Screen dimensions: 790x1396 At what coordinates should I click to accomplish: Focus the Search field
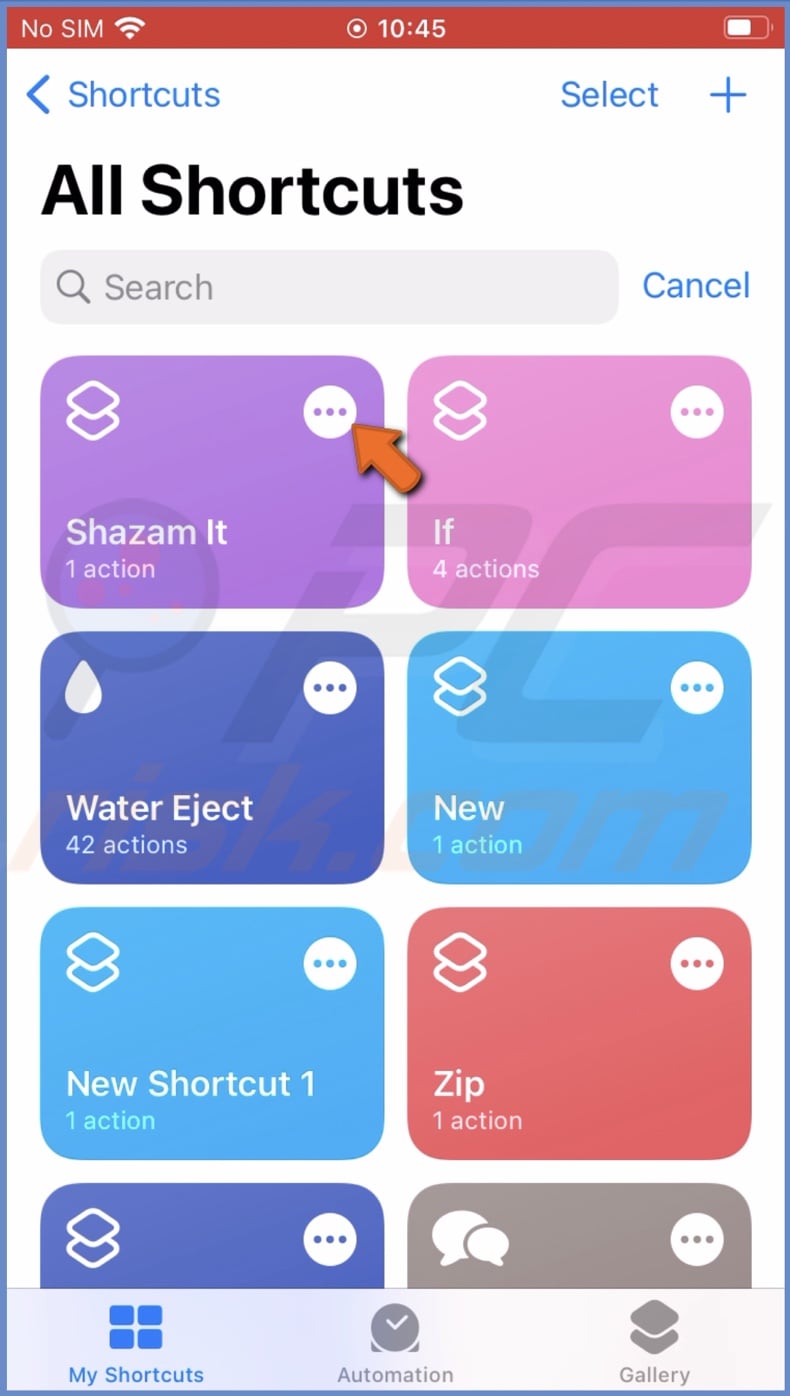(328, 288)
